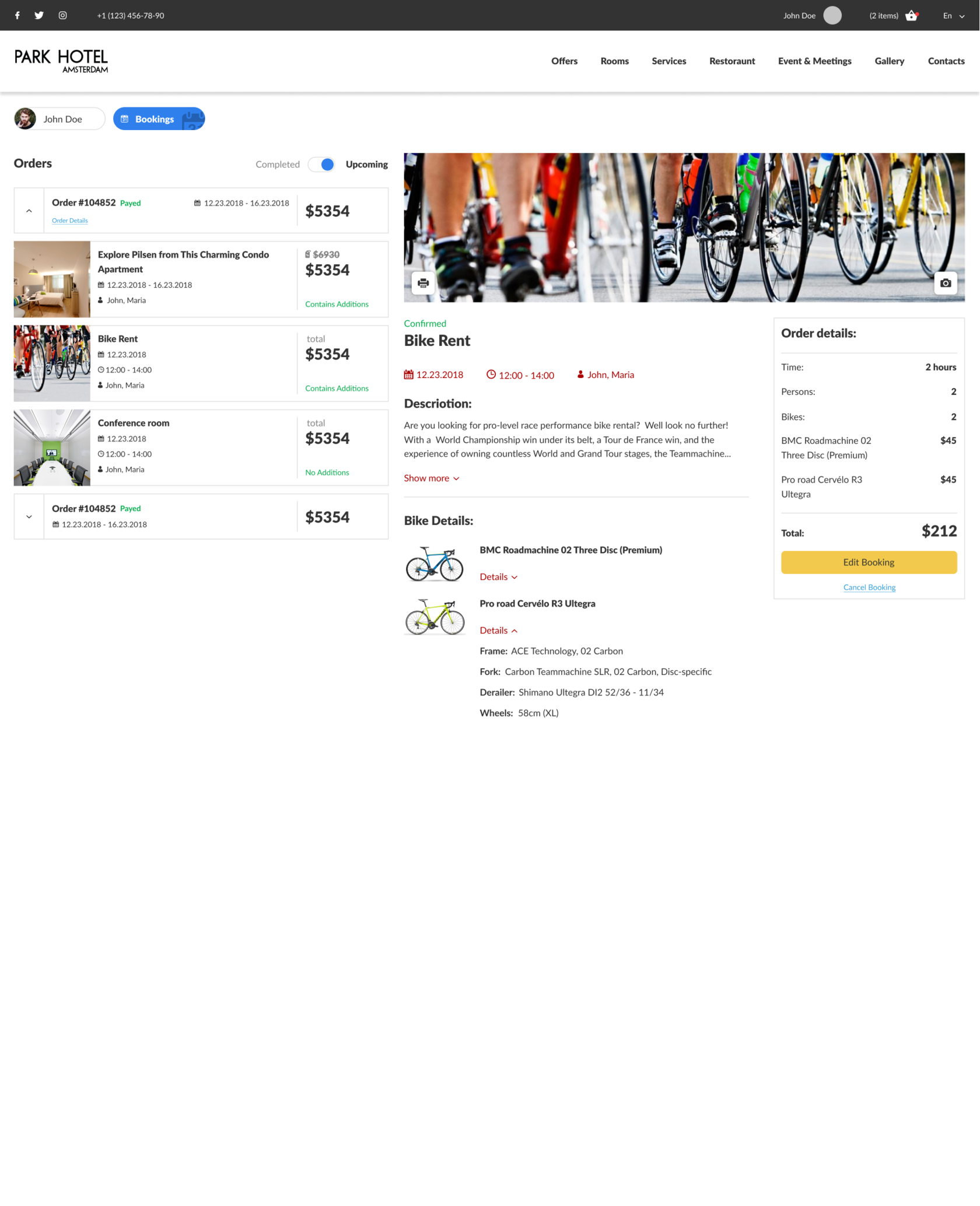Expand description with Show more
Image resolution: width=980 pixels, height=1206 pixels.
point(432,478)
